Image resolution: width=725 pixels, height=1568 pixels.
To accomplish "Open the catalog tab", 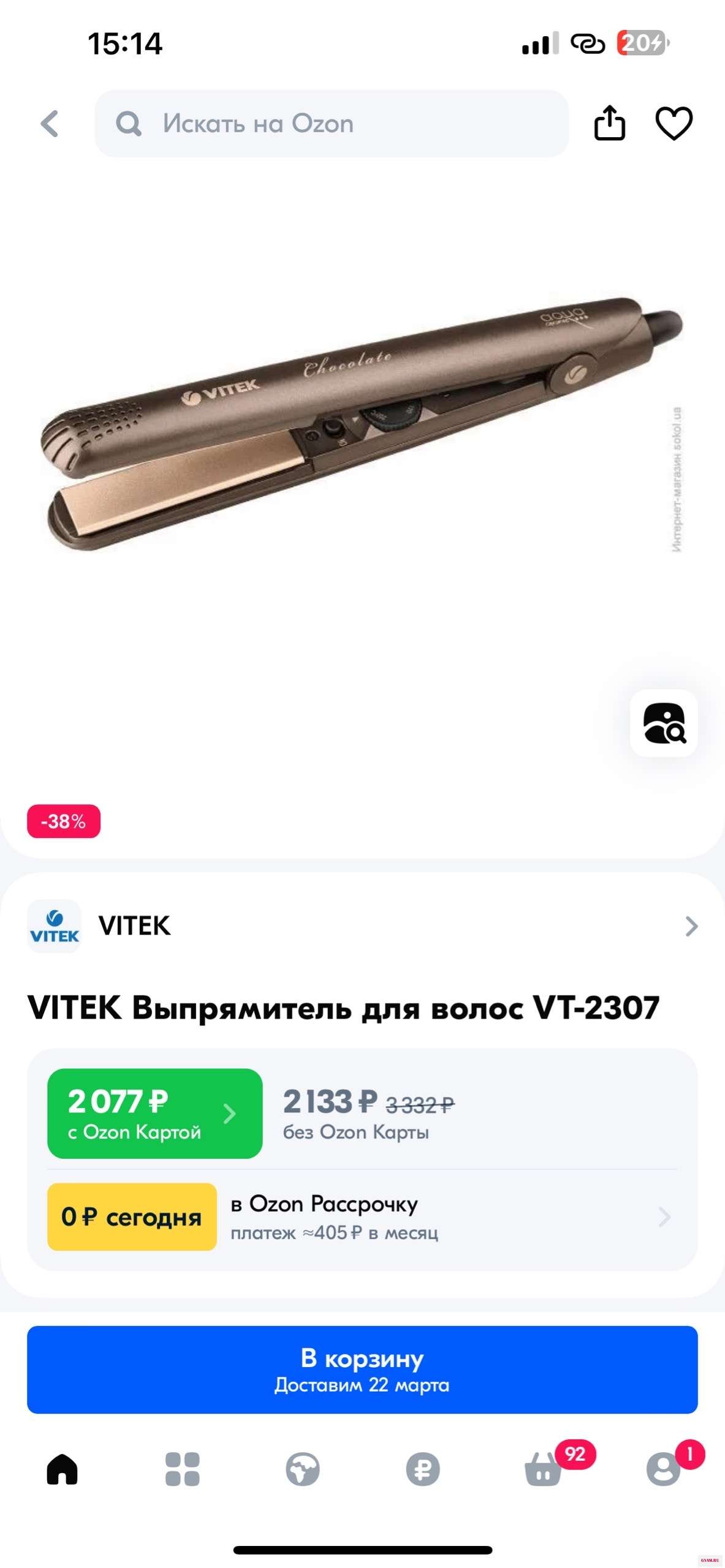I will coord(183,1469).
